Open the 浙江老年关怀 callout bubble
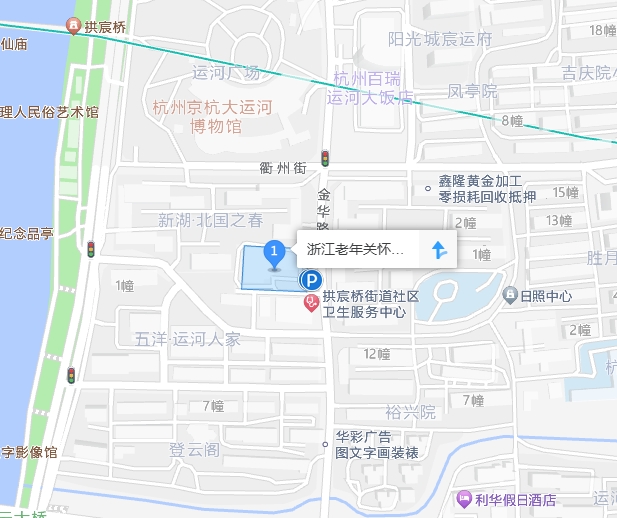617x518 pixels. click(356, 250)
